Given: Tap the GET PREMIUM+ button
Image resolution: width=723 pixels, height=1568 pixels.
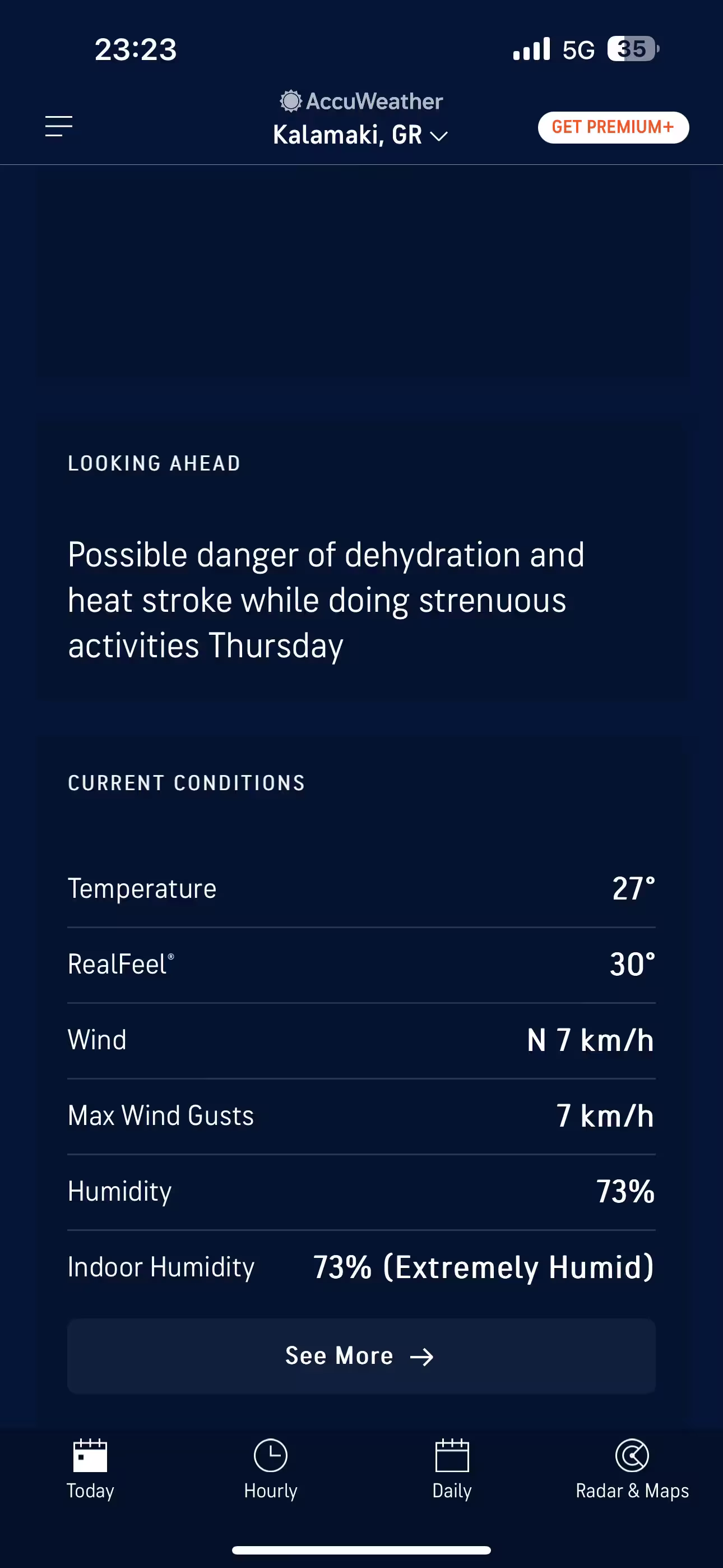Looking at the screenshot, I should pos(613,127).
